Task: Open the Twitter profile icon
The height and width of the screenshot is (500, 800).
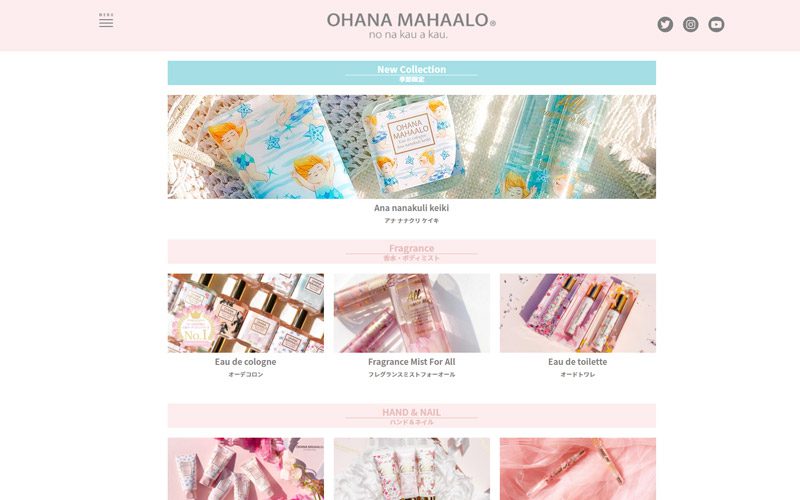Action: click(x=665, y=25)
